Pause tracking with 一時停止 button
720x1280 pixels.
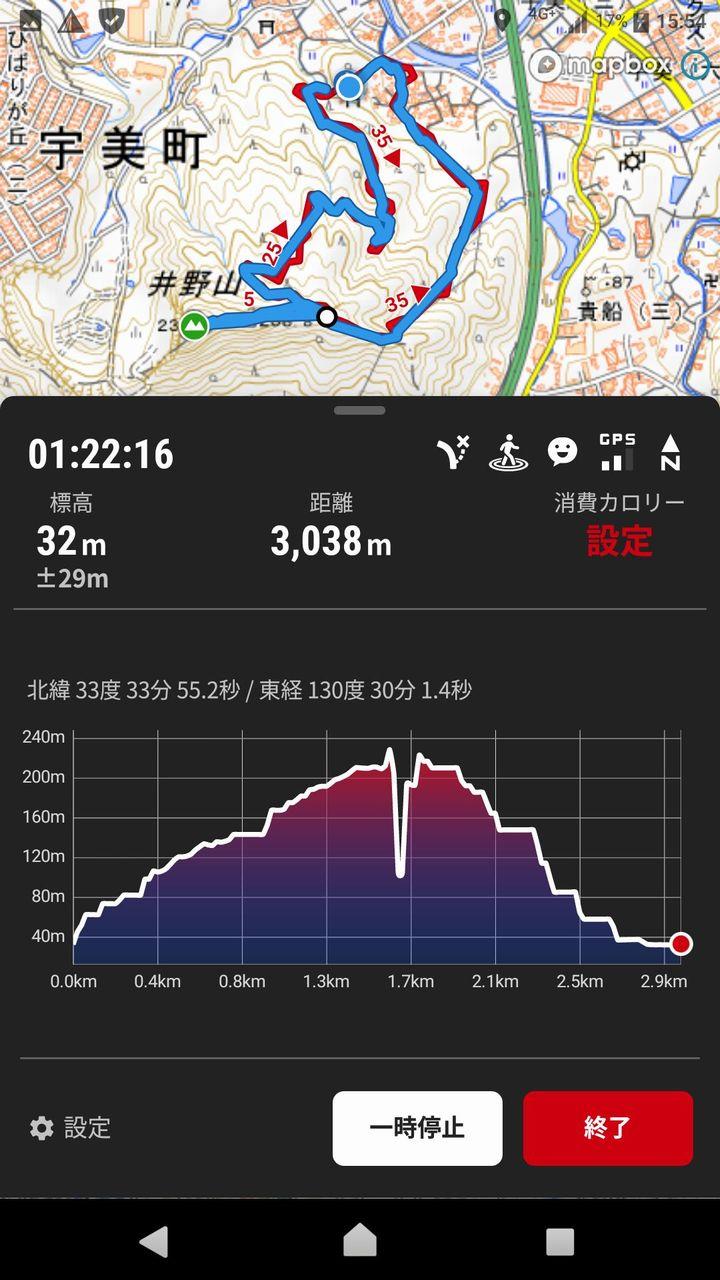pos(417,1128)
